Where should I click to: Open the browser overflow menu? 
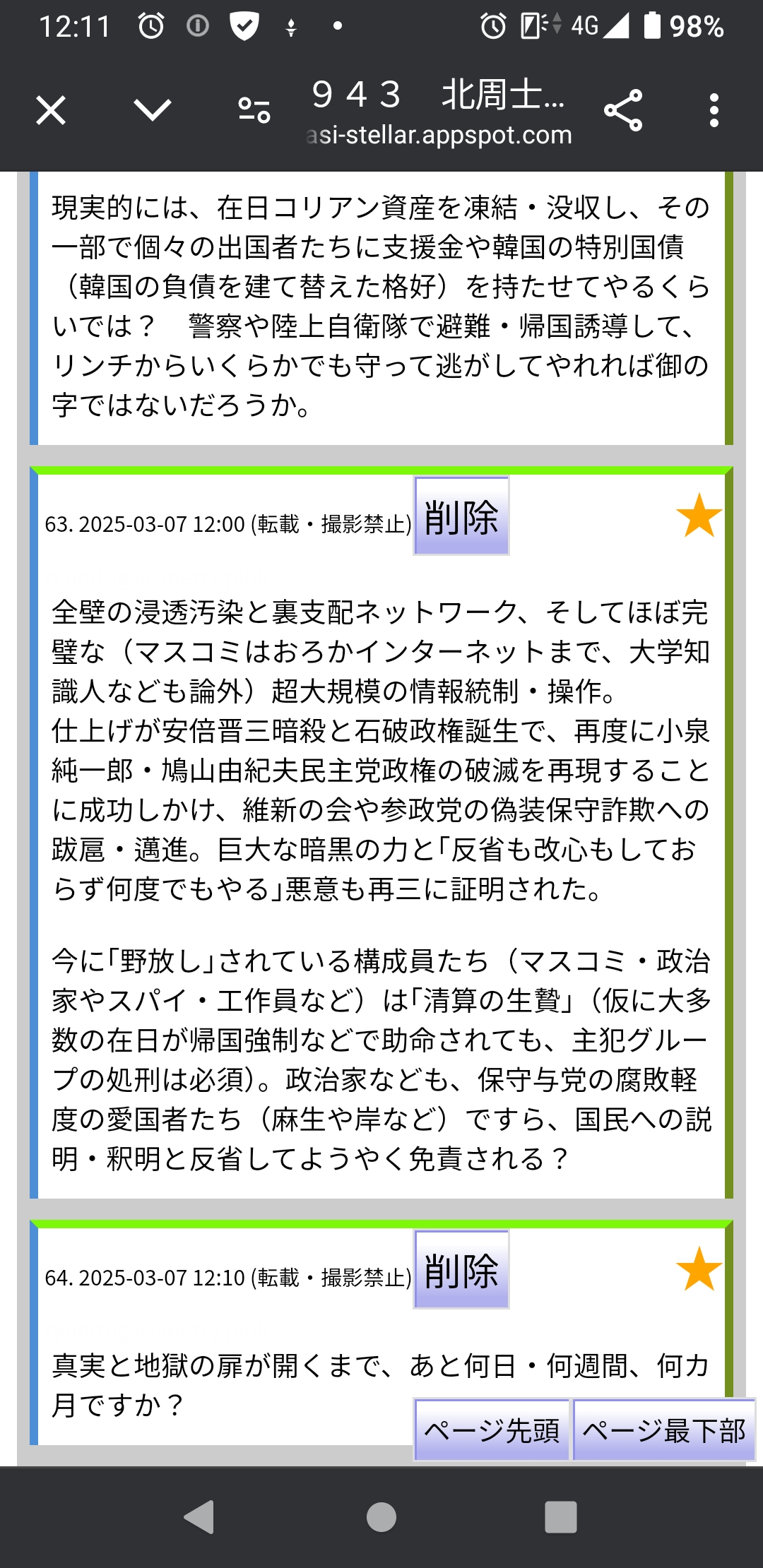(714, 111)
